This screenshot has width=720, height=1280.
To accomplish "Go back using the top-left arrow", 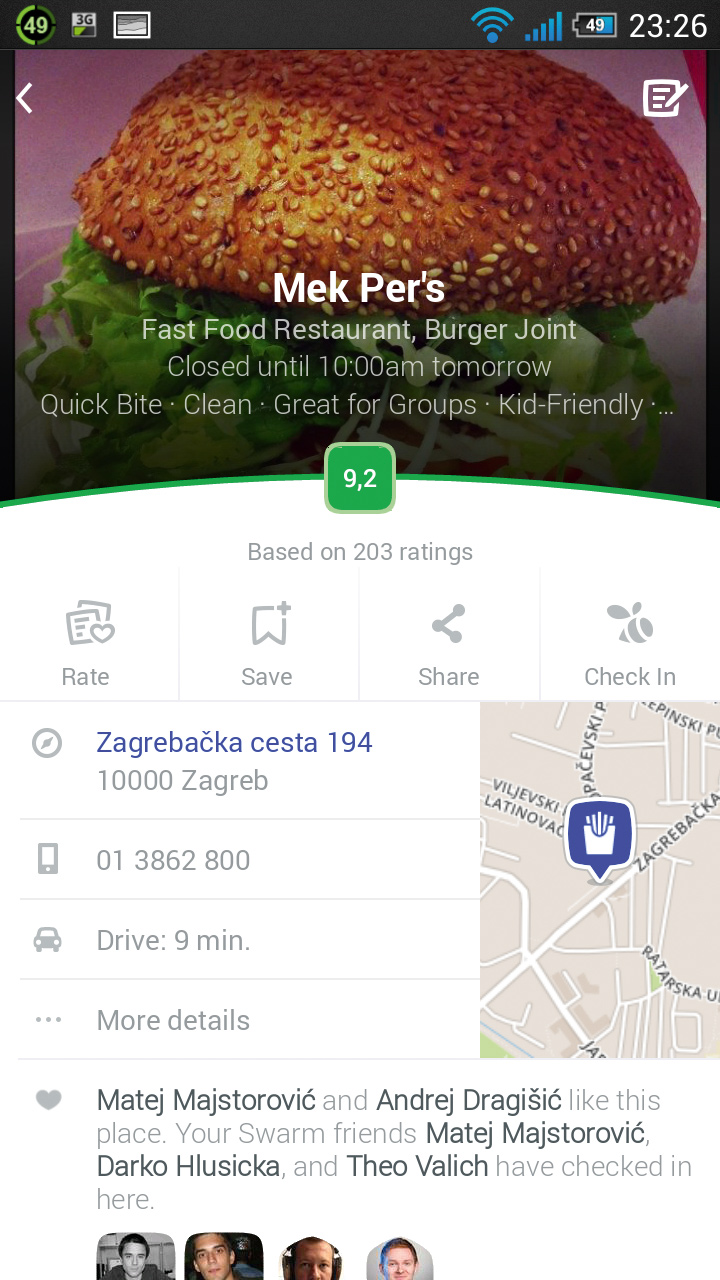I will 25,98.
